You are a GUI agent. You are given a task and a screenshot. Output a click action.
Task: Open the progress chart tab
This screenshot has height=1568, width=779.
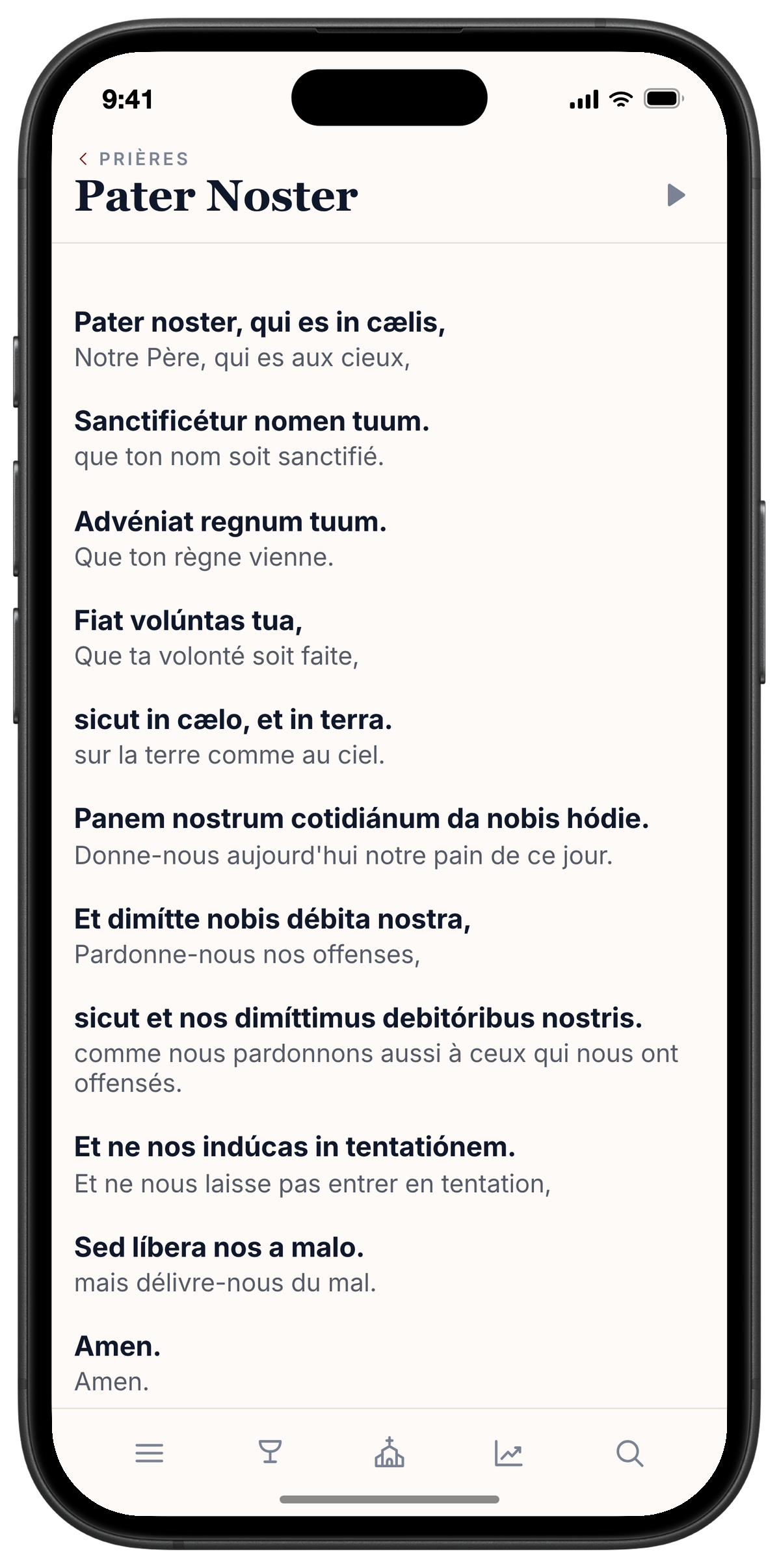(508, 1453)
